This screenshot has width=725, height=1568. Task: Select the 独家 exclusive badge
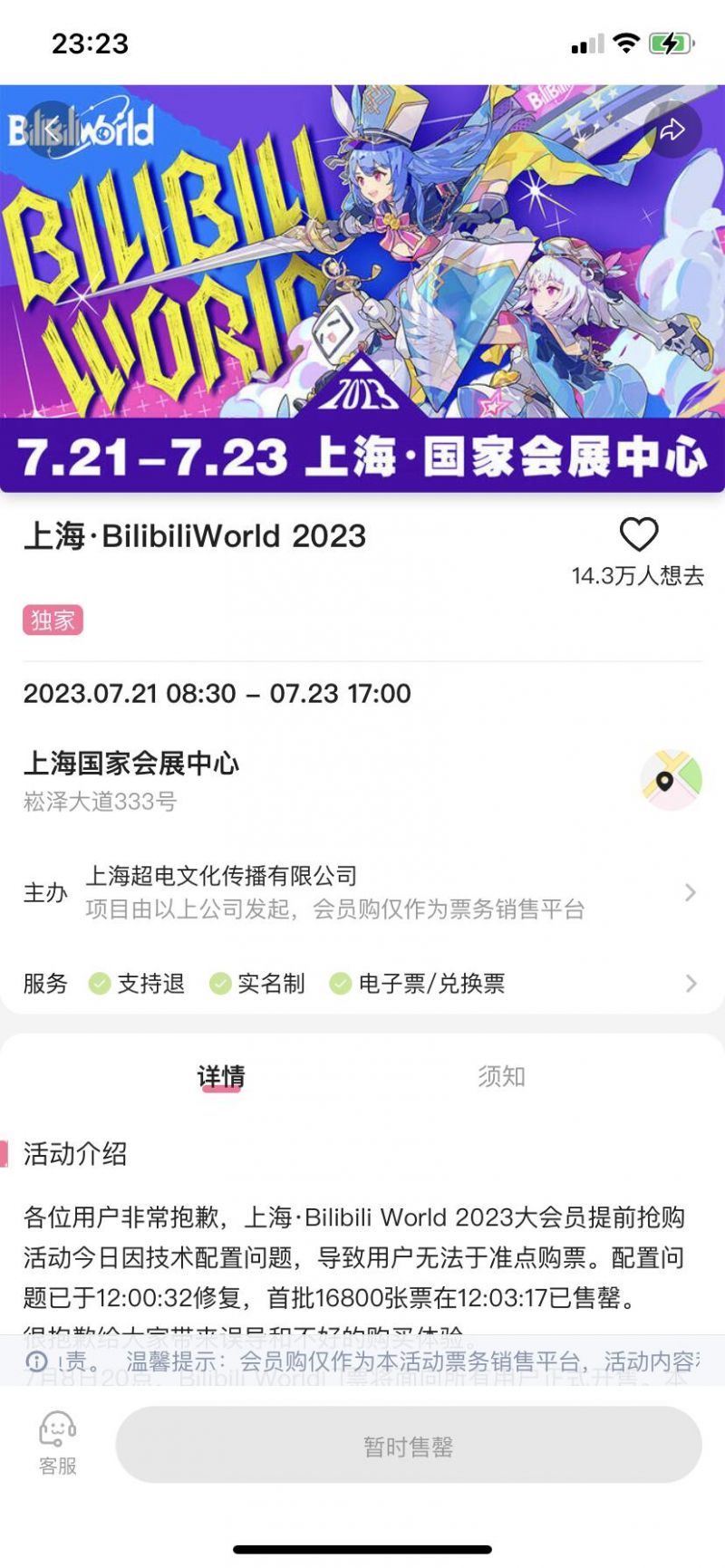pos(53,620)
